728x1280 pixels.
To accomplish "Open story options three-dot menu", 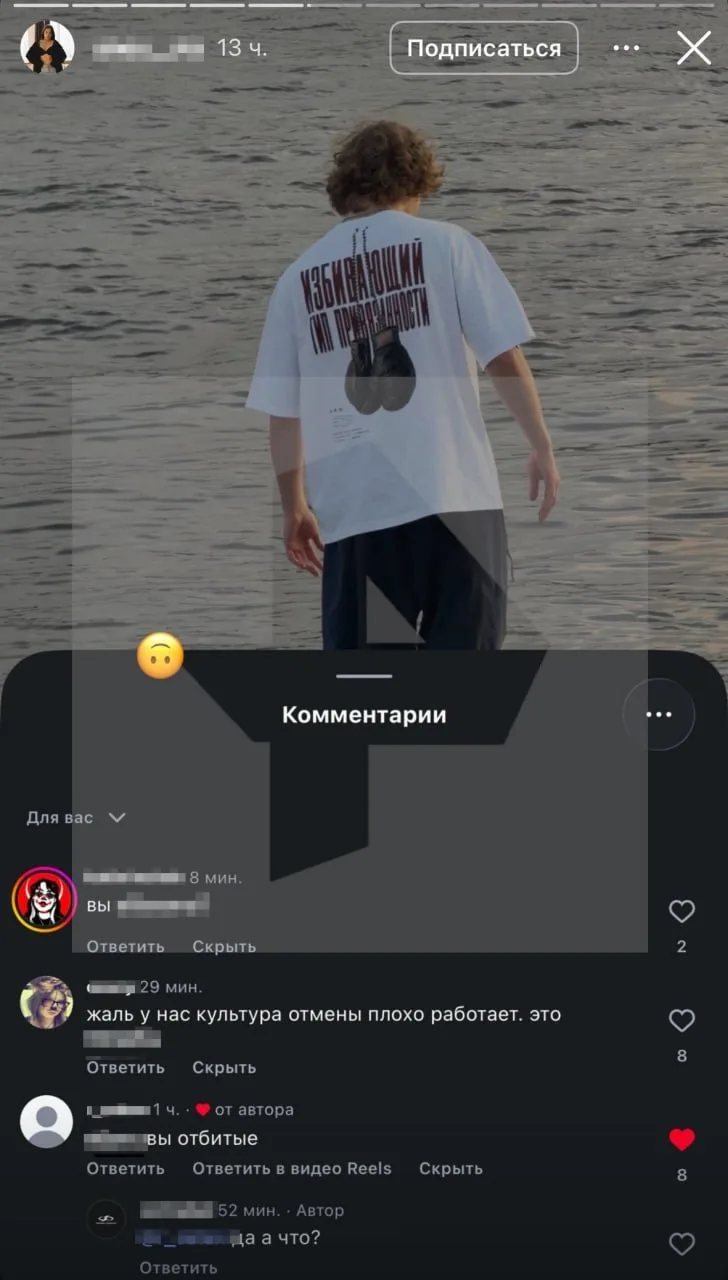I will tap(626, 48).
